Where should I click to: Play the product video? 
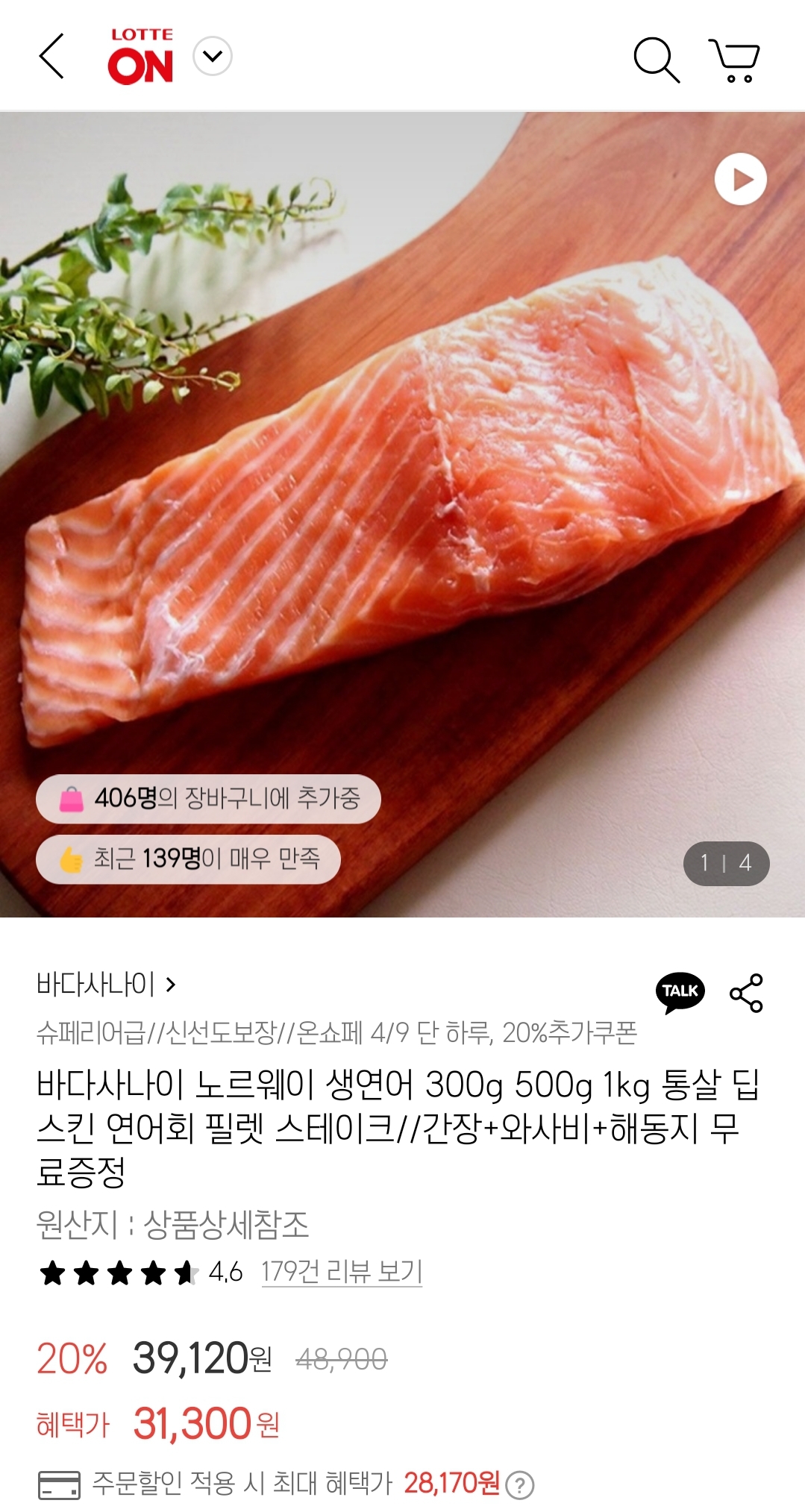pyautogui.click(x=740, y=179)
